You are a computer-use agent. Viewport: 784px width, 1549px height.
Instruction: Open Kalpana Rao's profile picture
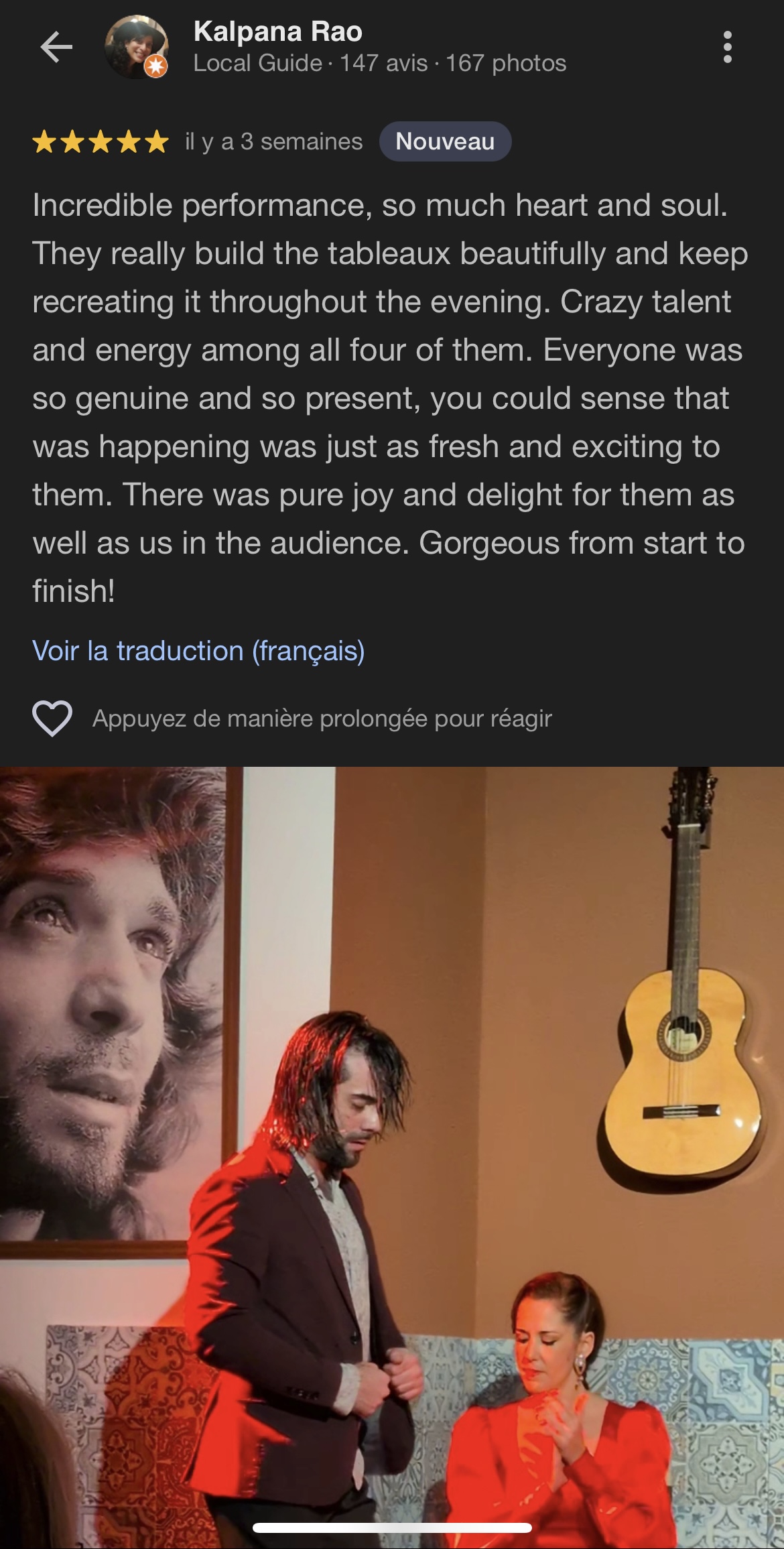(x=136, y=47)
